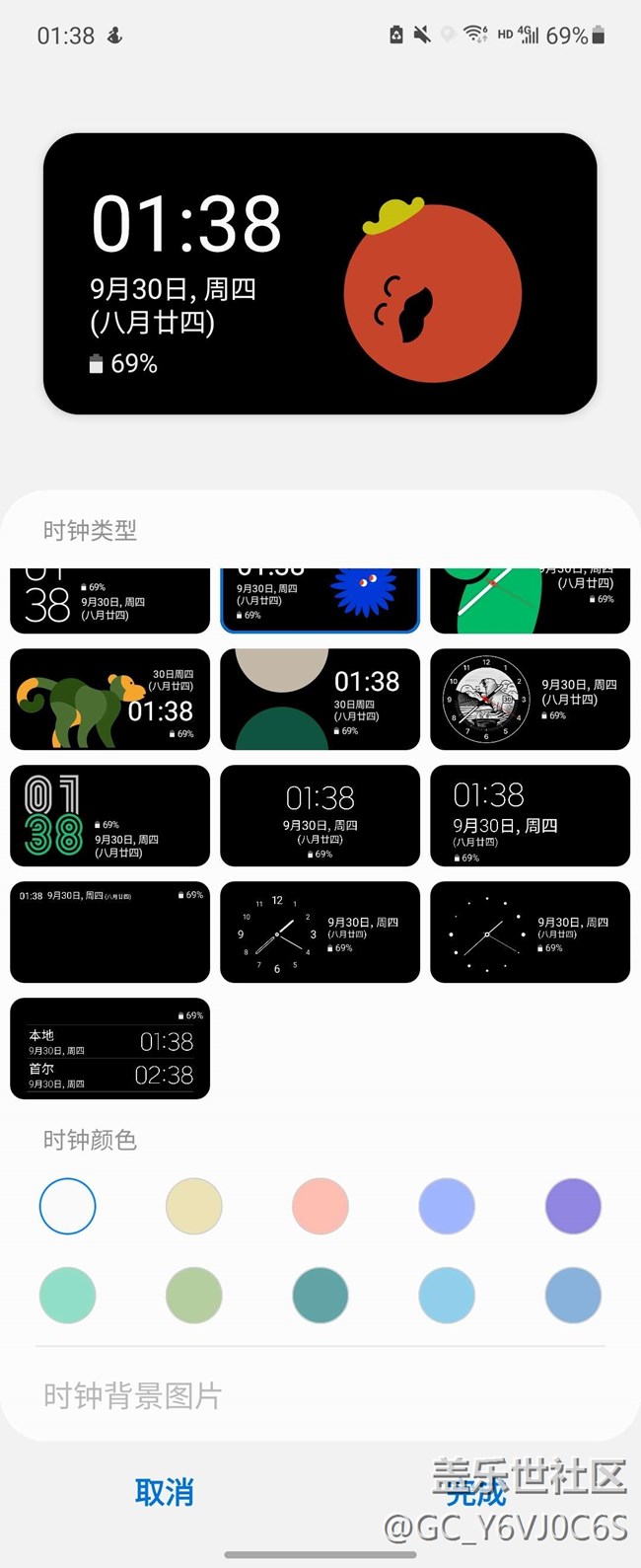
Task: Choose the beige and green circles clock
Action: coord(320,699)
